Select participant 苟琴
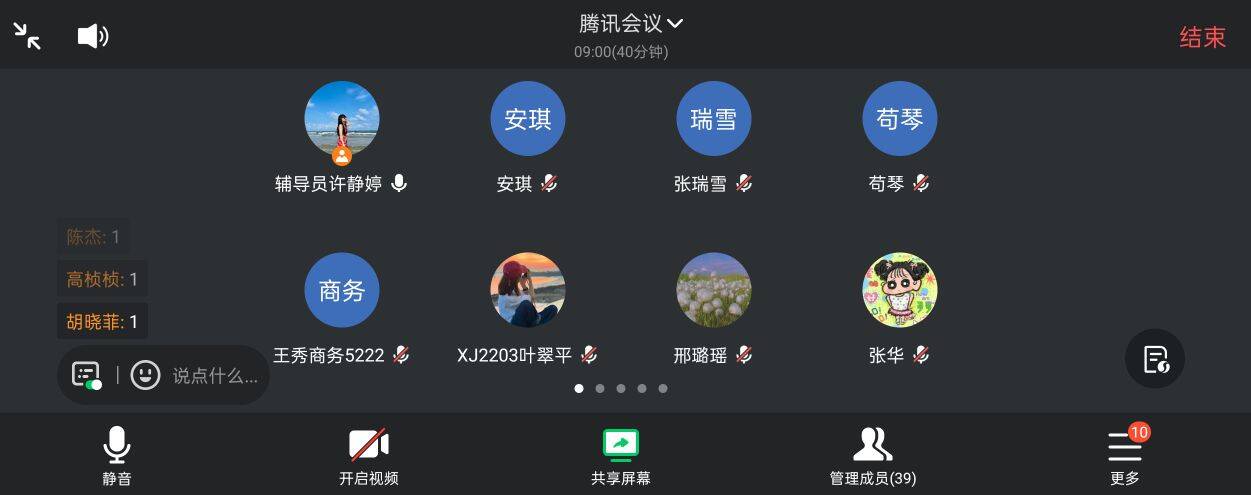The width and height of the screenshot is (1251, 495). [x=899, y=120]
